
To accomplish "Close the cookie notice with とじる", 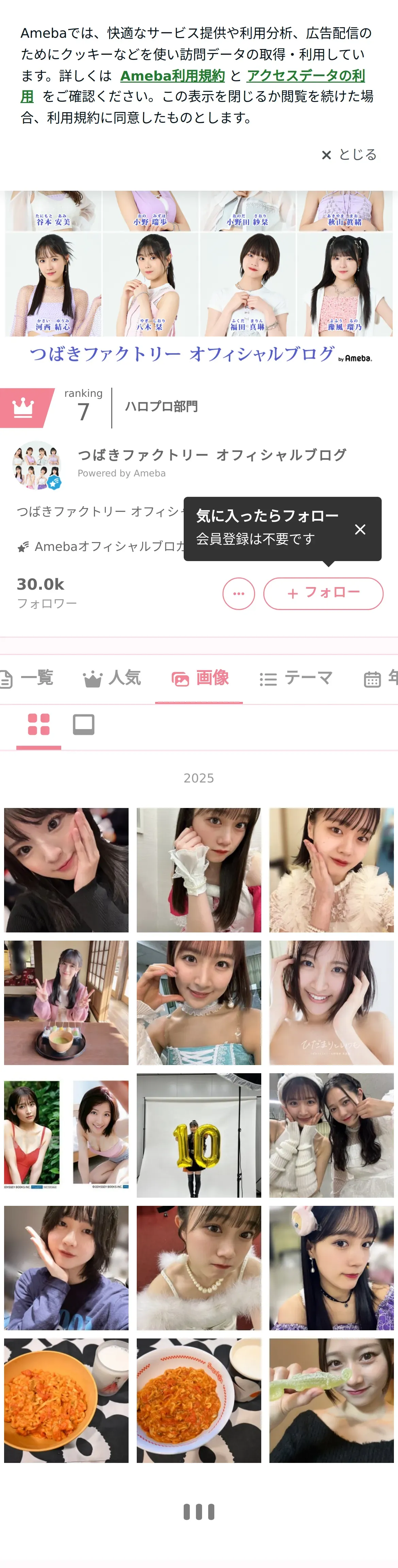I will click(x=349, y=155).
